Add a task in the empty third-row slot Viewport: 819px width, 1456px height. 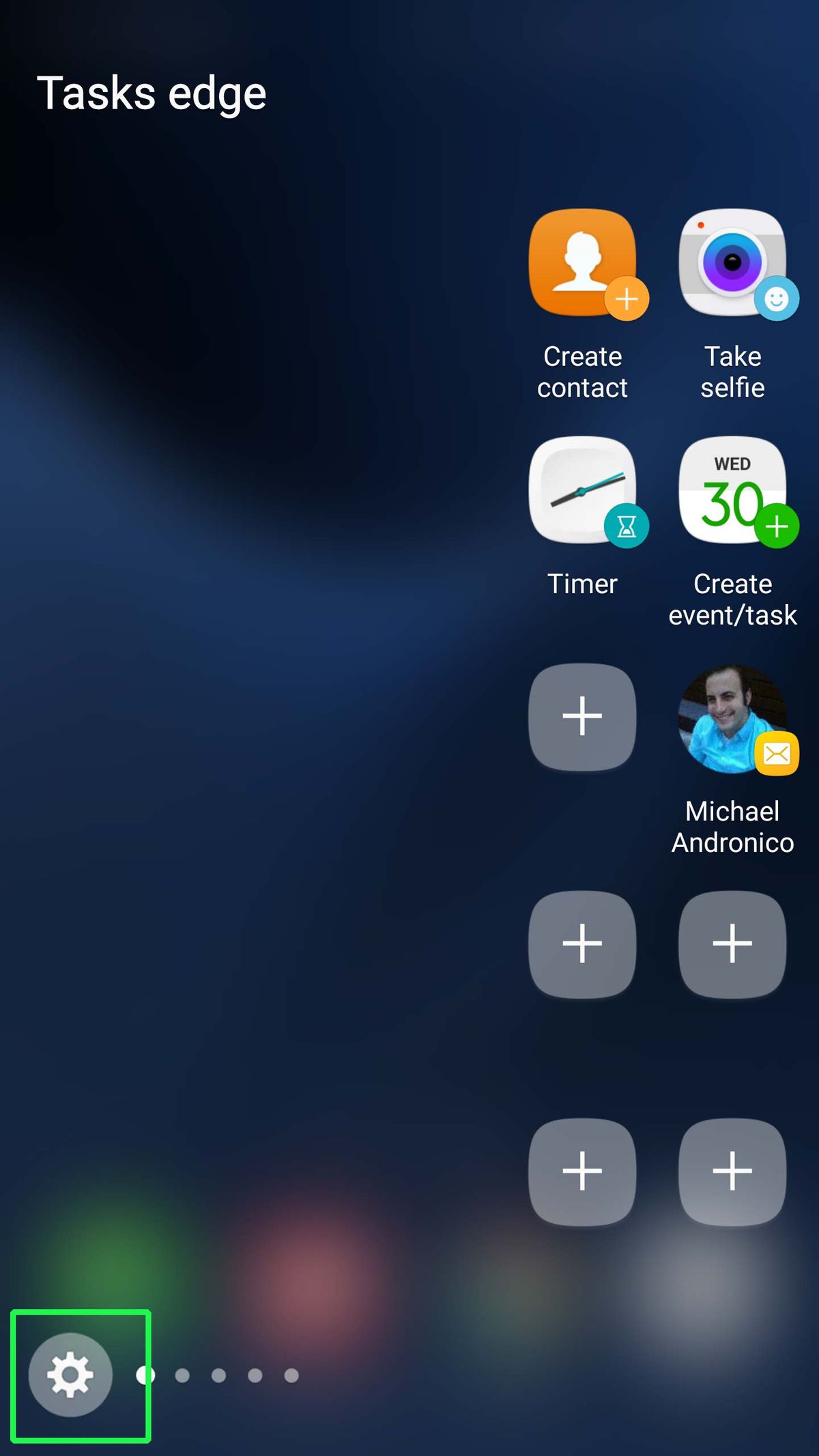582,715
